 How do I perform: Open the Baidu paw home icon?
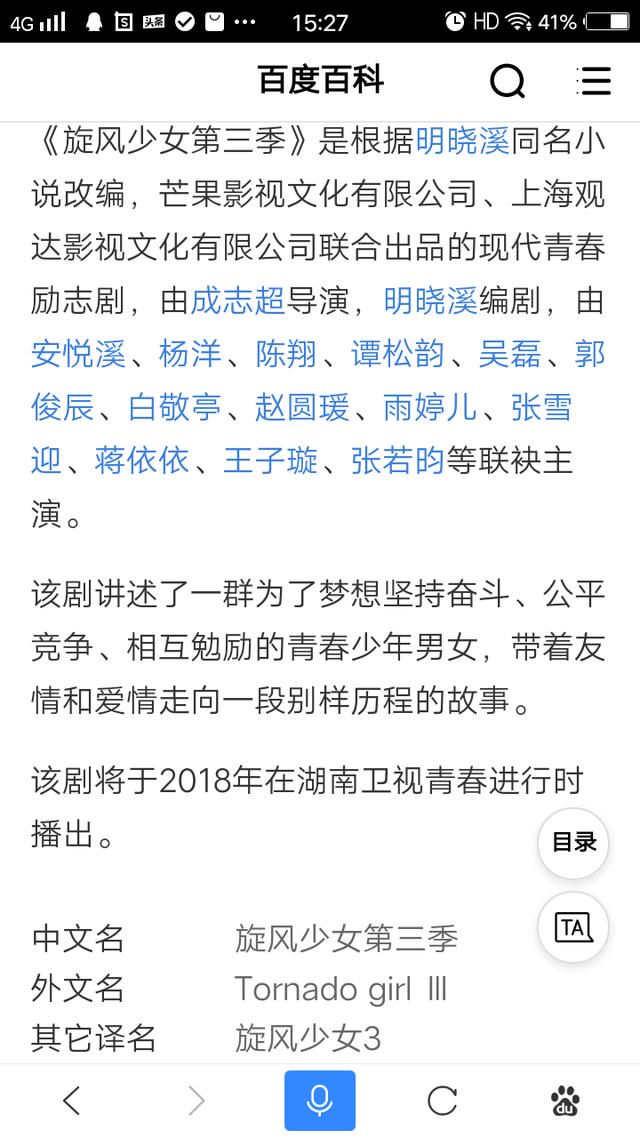click(x=565, y=1100)
